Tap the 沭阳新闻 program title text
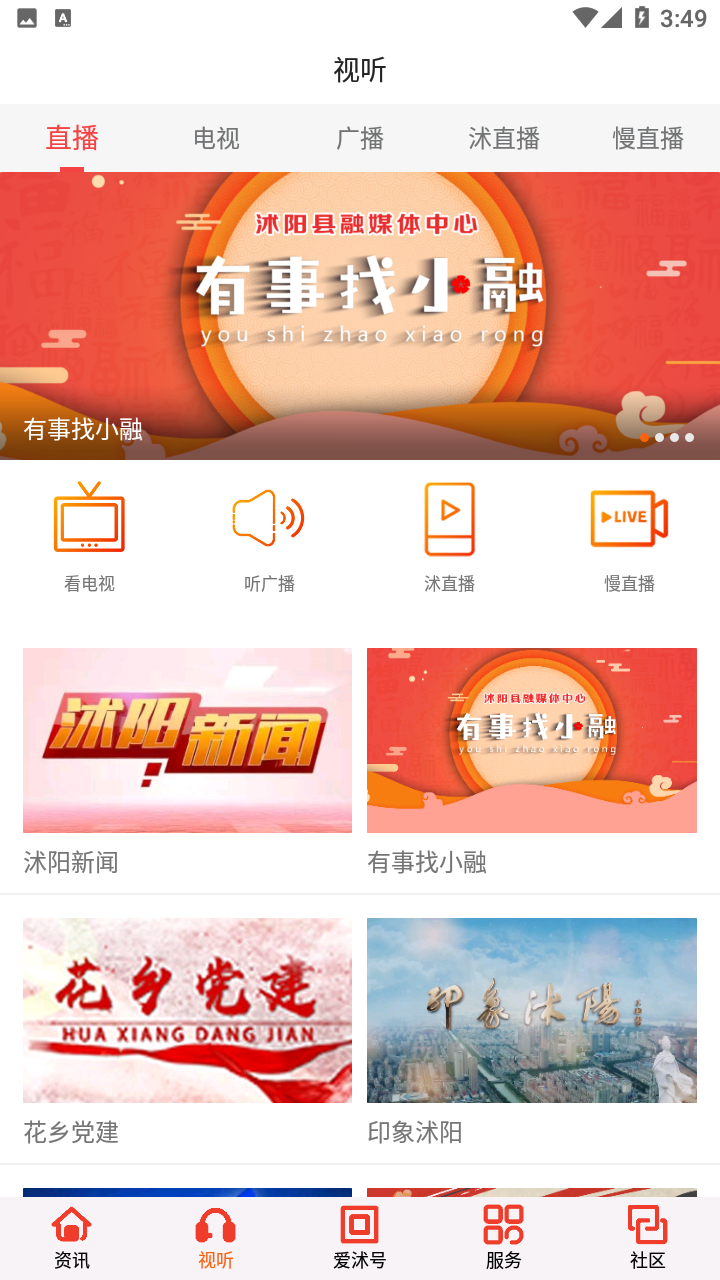The height and width of the screenshot is (1280, 720). pyautogui.click(x=68, y=863)
